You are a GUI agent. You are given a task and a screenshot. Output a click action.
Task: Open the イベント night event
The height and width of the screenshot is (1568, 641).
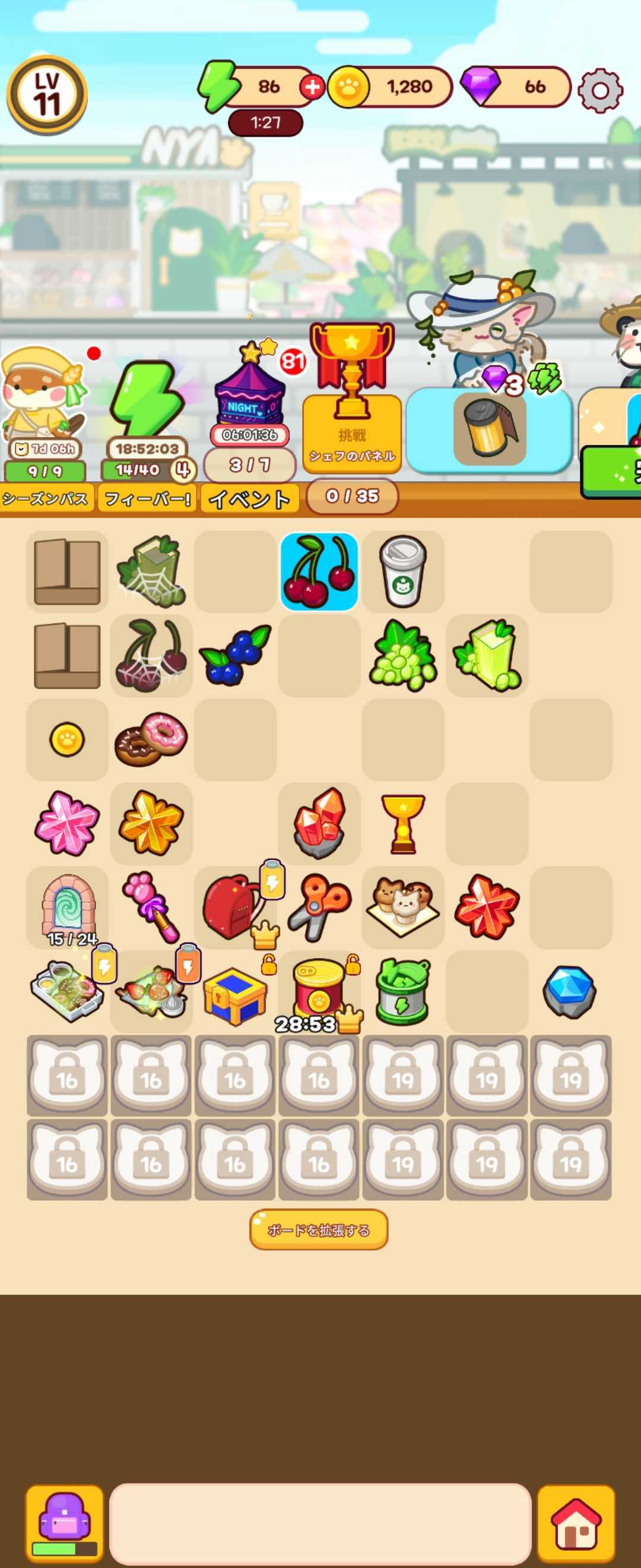(x=249, y=498)
